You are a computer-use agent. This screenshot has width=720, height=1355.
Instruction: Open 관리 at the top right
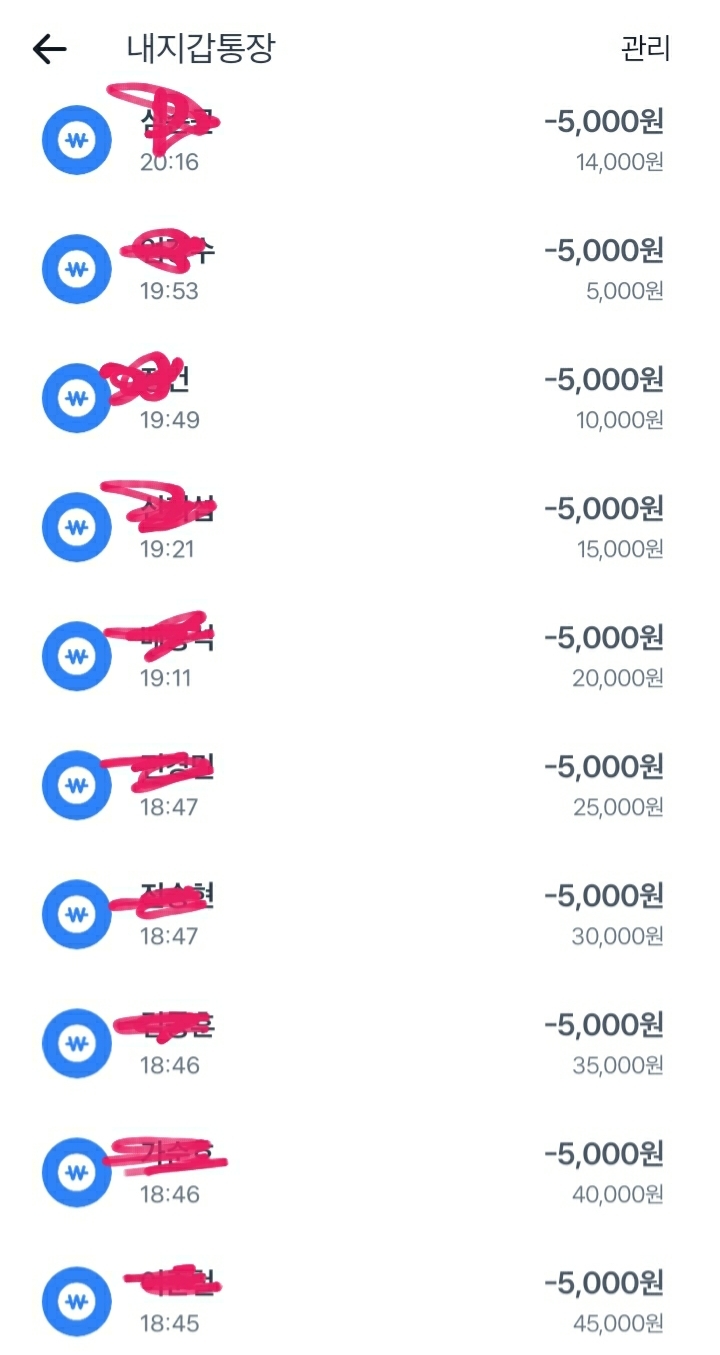[x=645, y=49]
